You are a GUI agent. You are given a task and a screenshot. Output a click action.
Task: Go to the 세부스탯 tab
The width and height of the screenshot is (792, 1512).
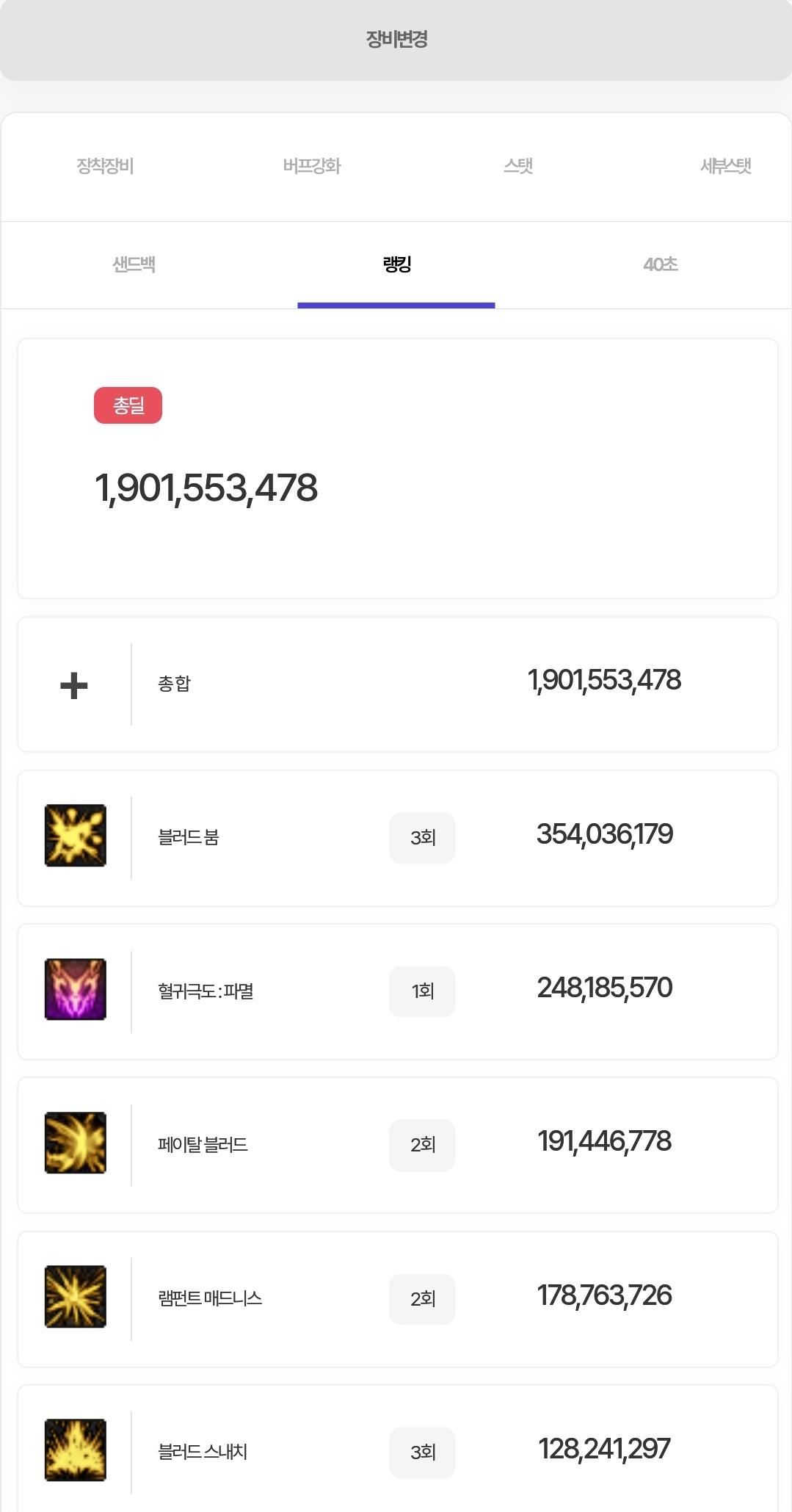tap(725, 167)
